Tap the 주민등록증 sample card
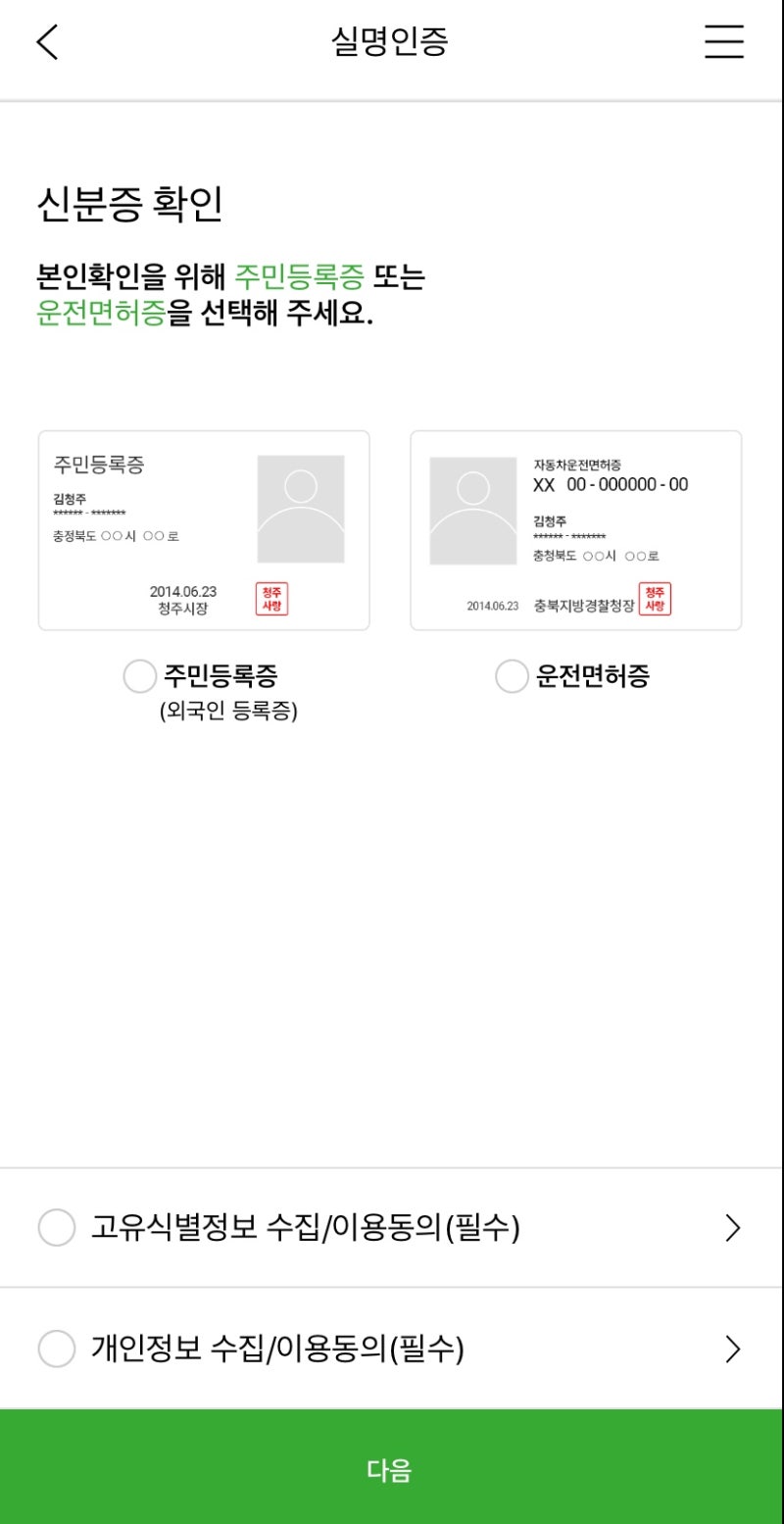This screenshot has width=784, height=1524. (204, 530)
